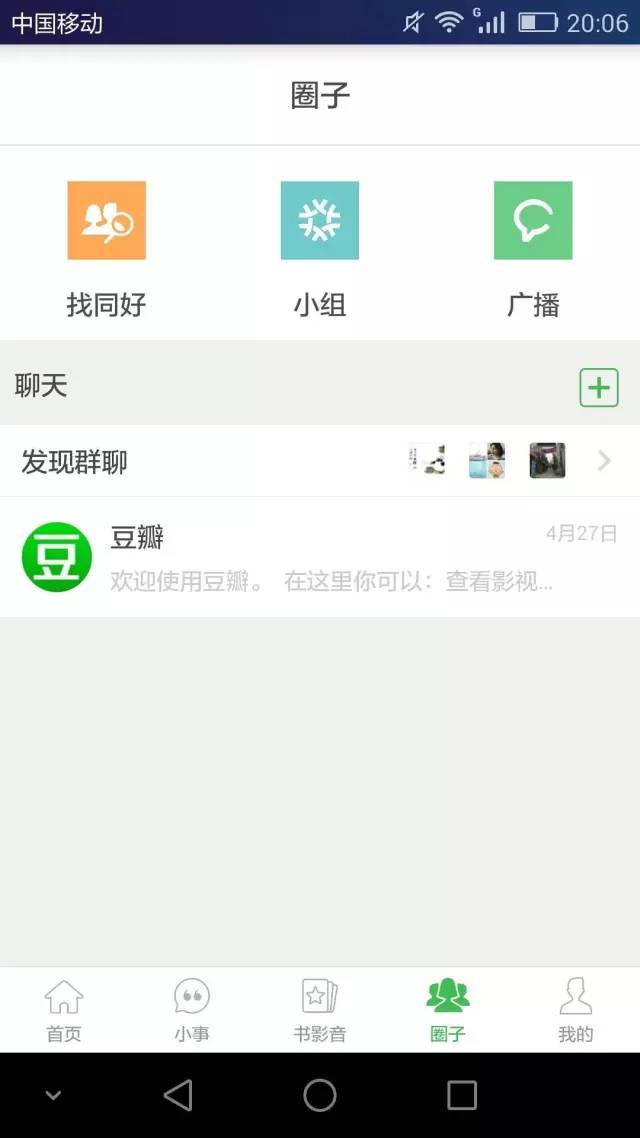Switch to the 首页 tab

pos(64,1010)
